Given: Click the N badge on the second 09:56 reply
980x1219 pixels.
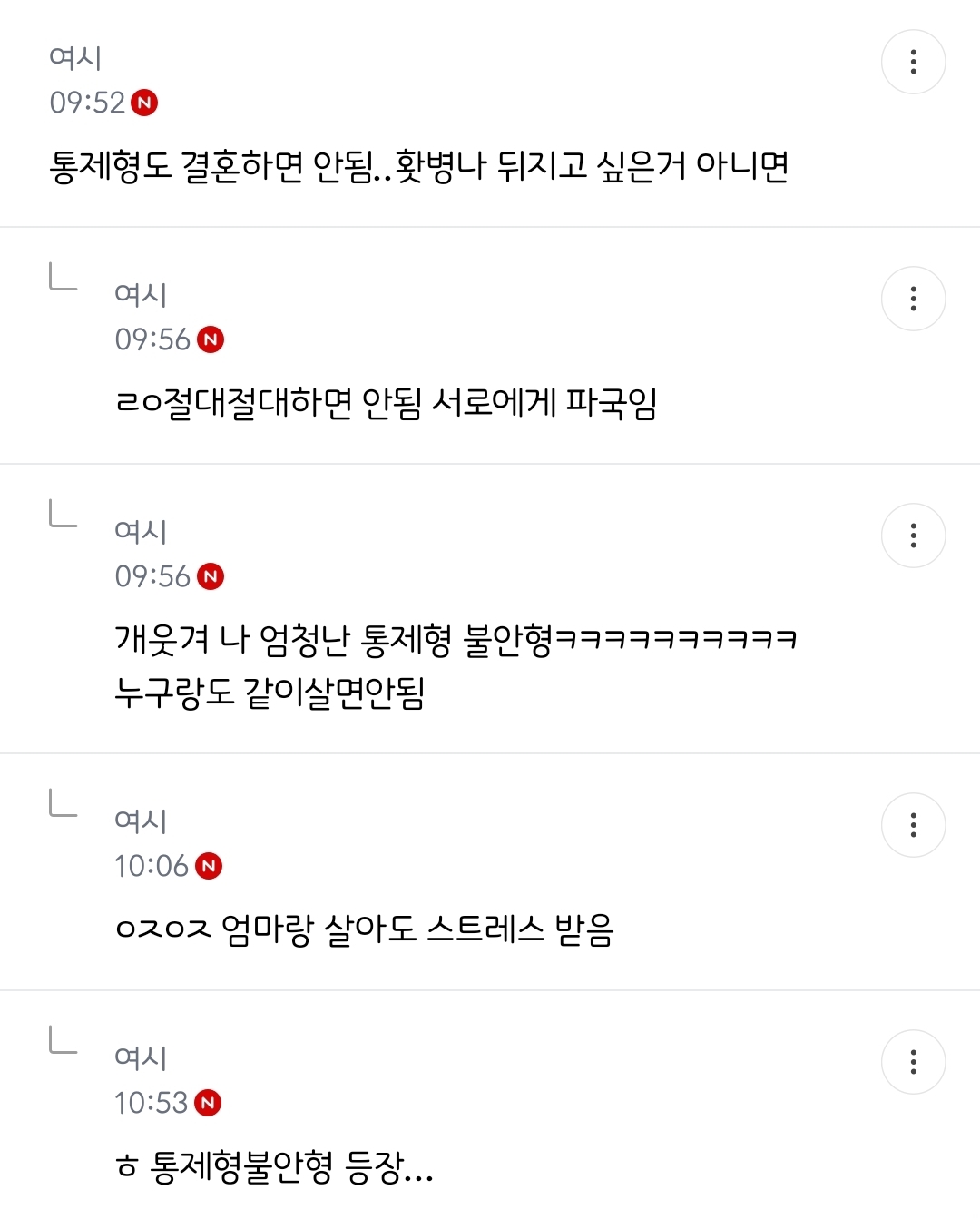Looking at the screenshot, I should coord(211,575).
